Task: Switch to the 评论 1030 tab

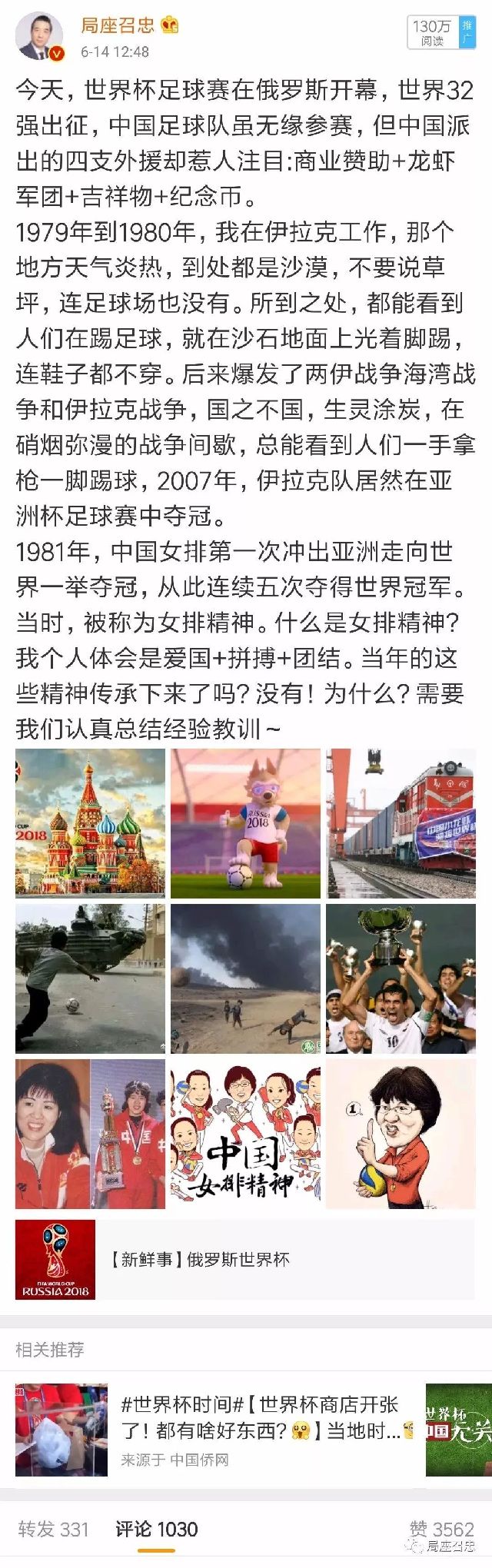Action: (157, 1530)
